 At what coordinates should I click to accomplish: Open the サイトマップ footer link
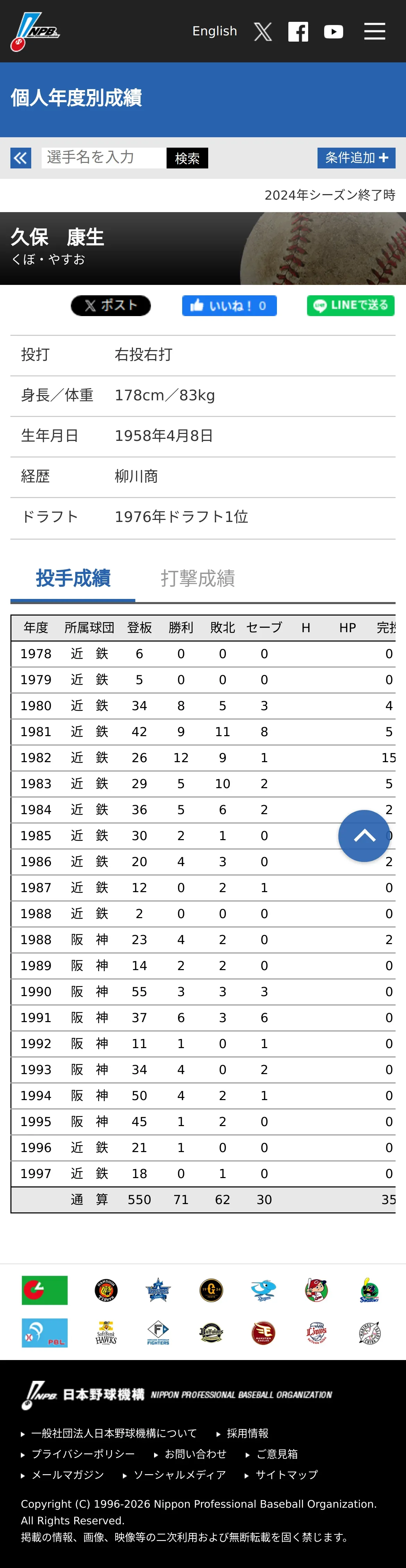click(x=287, y=1474)
